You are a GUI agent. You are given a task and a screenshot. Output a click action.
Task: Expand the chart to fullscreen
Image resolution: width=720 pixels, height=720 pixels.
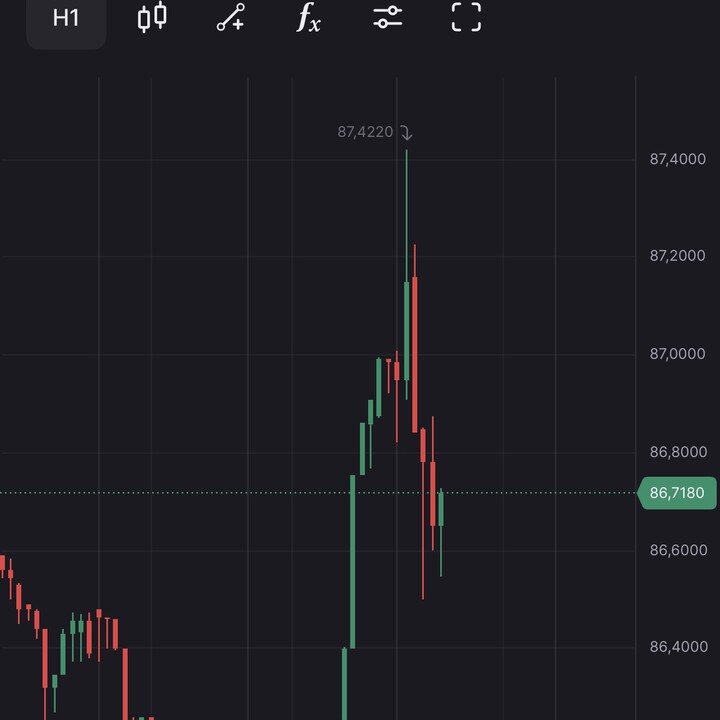click(x=466, y=17)
